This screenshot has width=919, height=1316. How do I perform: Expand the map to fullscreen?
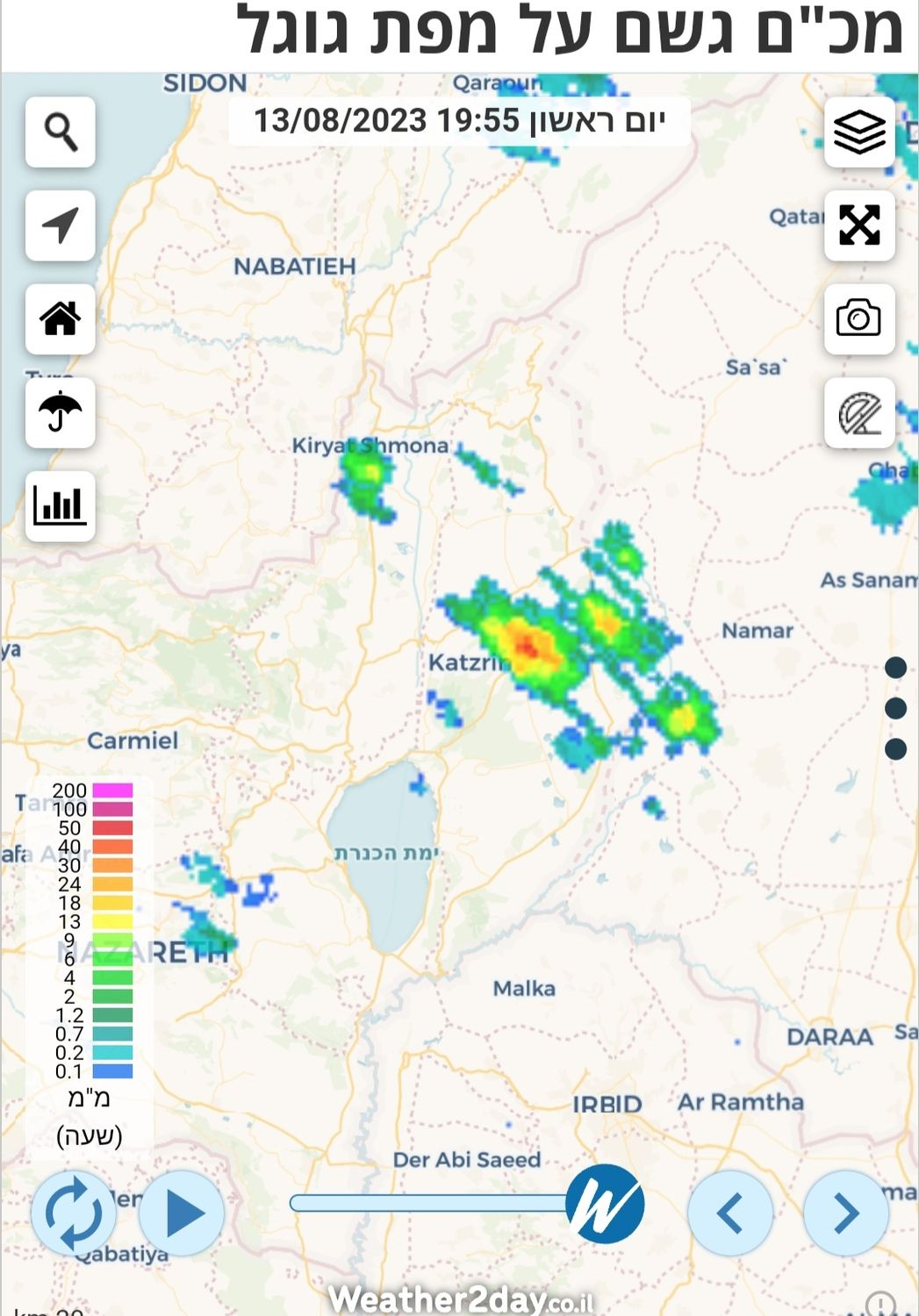tap(859, 225)
